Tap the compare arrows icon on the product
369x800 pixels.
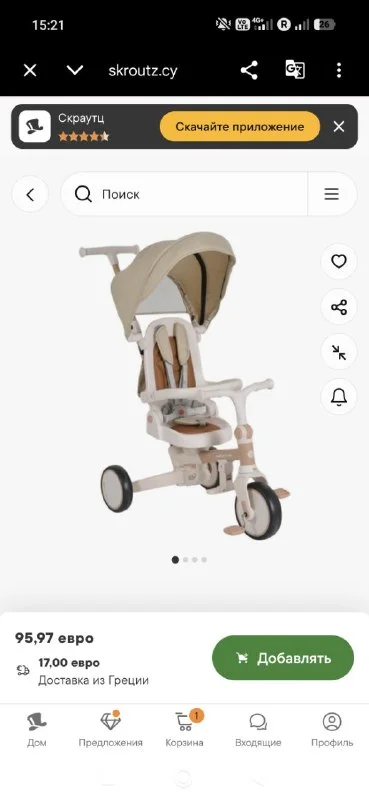(x=339, y=352)
